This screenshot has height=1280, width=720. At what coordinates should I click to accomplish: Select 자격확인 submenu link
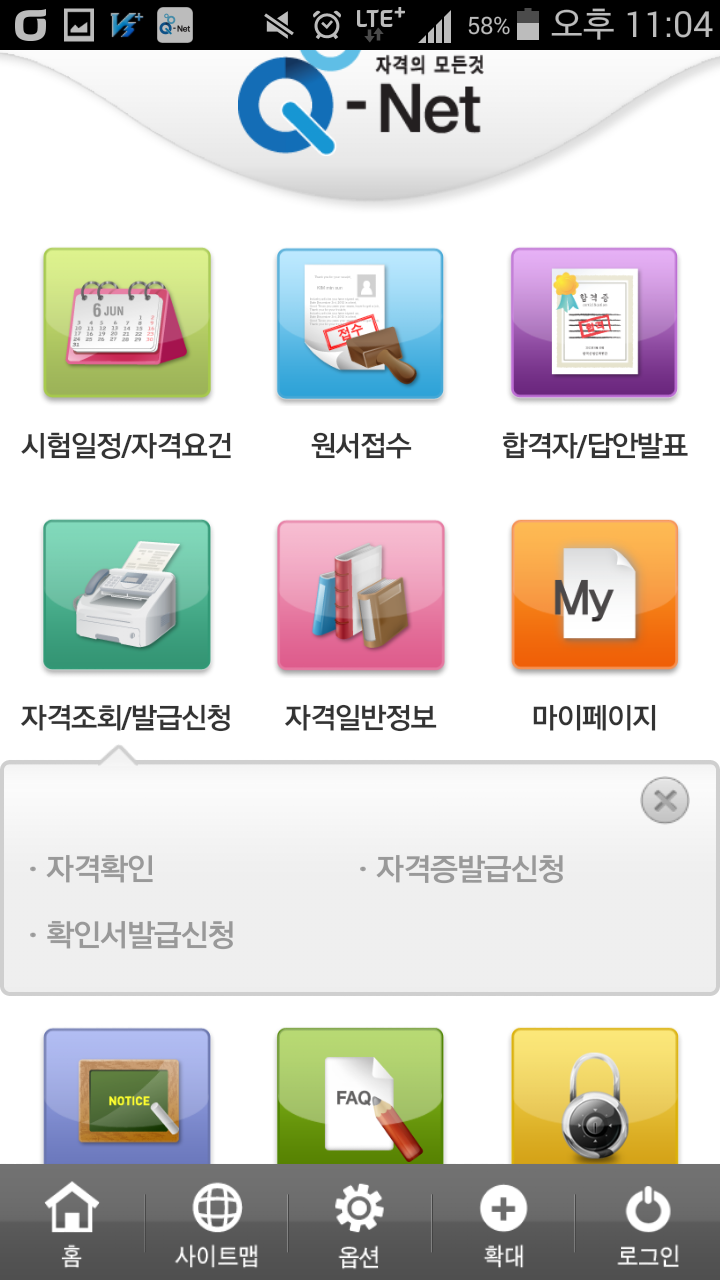coord(100,868)
